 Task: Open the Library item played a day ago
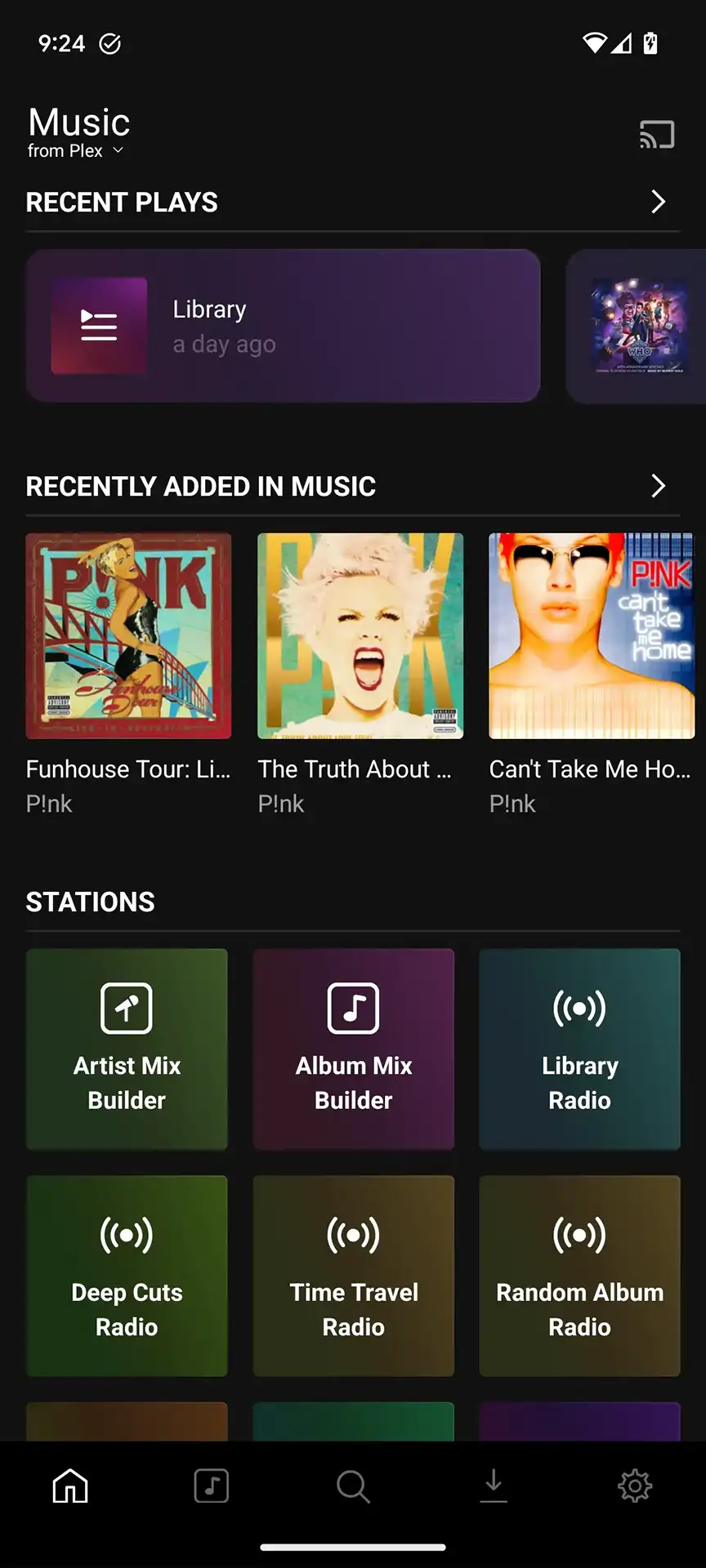coord(283,326)
